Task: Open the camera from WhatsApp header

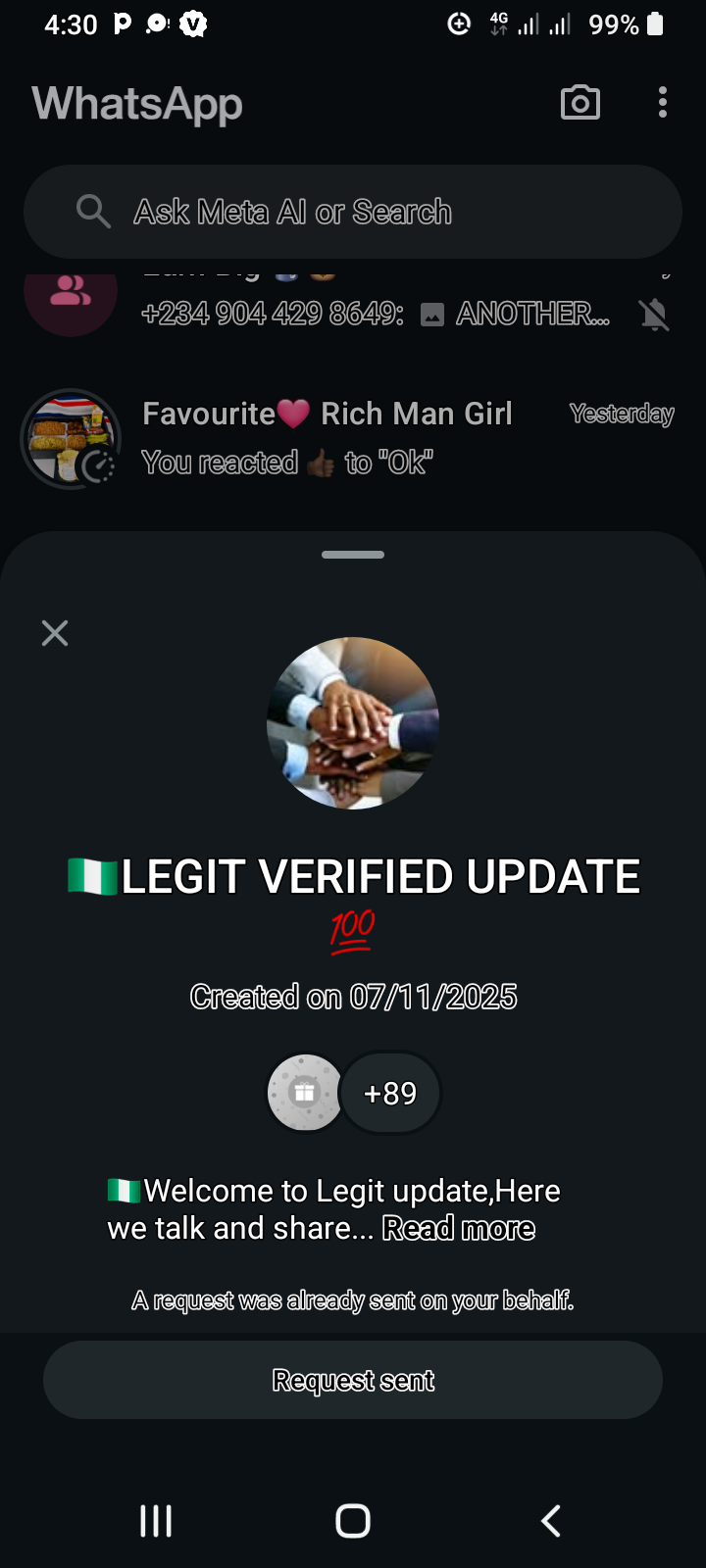Action: pos(580,103)
